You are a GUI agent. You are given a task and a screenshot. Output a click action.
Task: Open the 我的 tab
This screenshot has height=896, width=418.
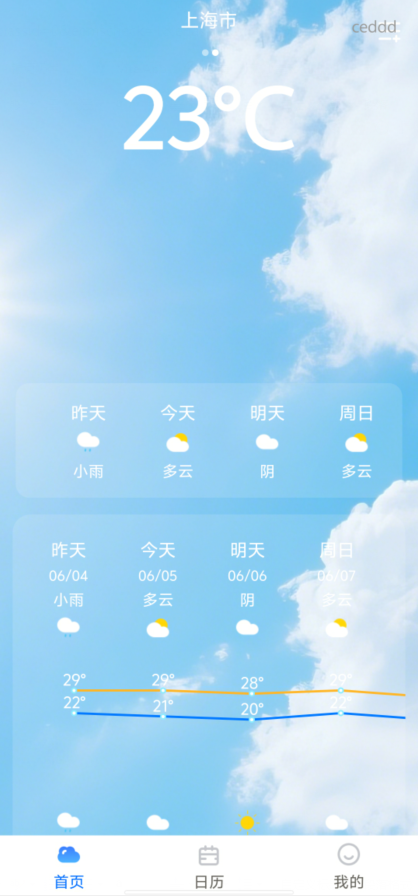click(x=348, y=867)
